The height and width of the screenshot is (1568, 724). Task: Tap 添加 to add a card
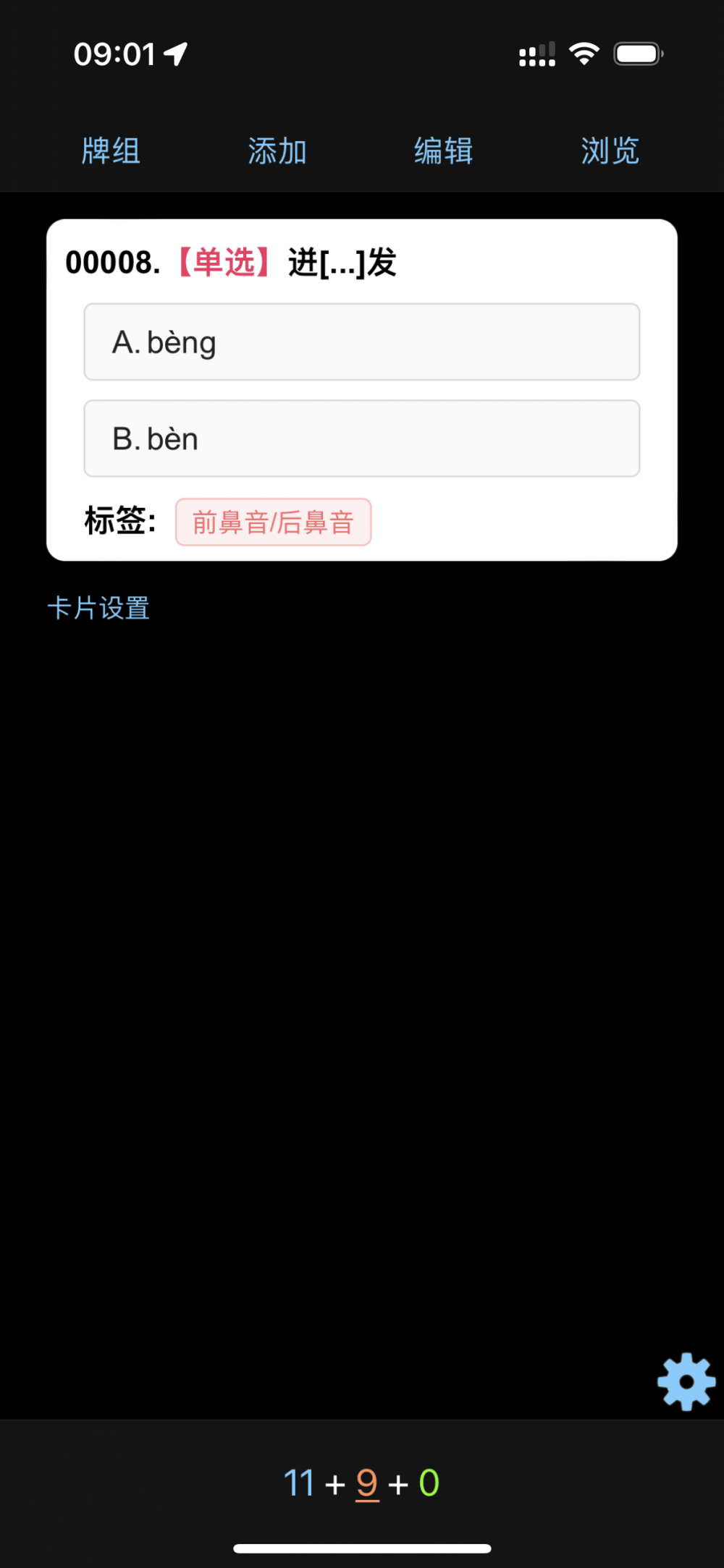click(277, 151)
